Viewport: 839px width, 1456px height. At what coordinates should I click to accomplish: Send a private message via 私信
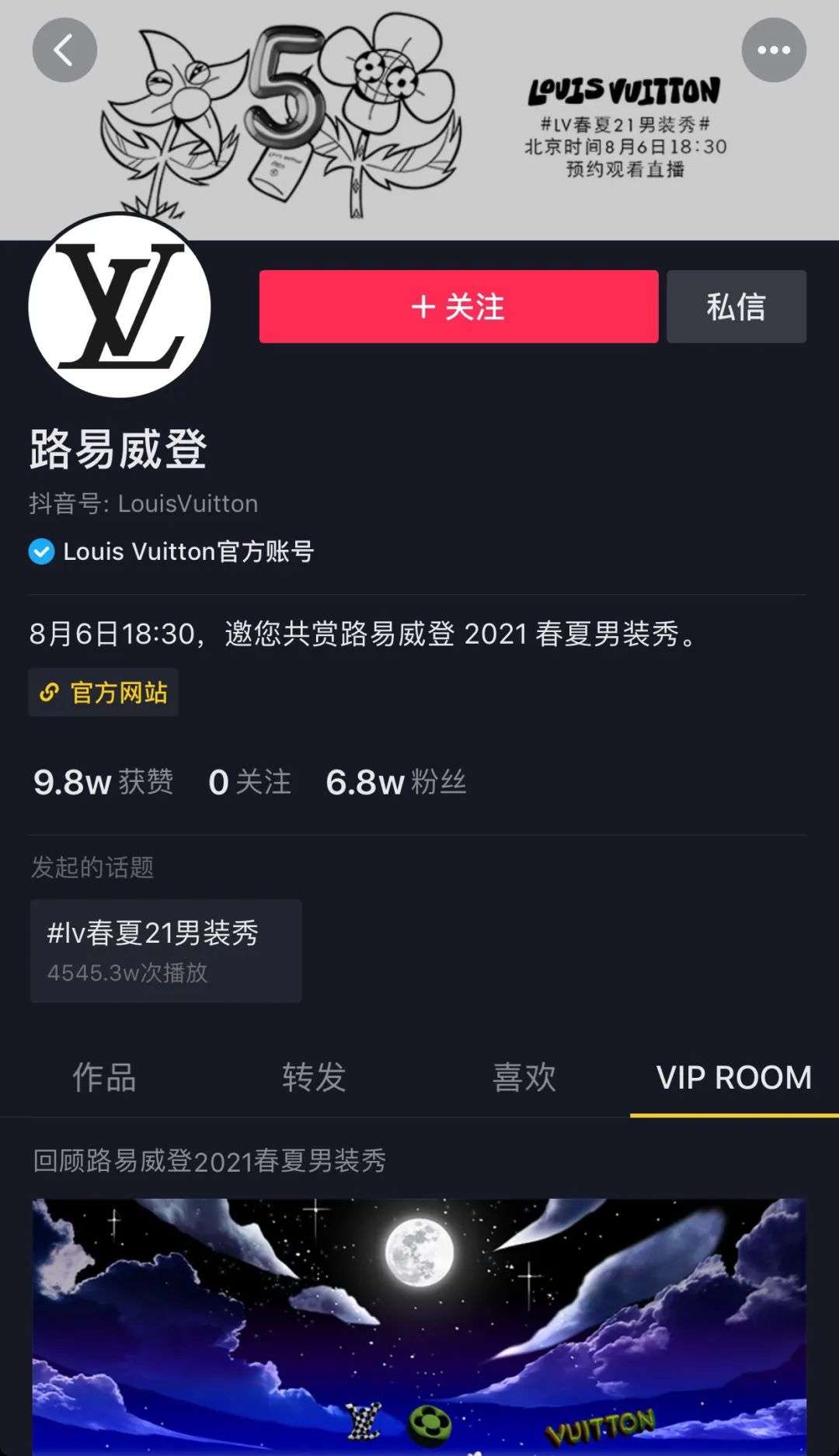736,307
